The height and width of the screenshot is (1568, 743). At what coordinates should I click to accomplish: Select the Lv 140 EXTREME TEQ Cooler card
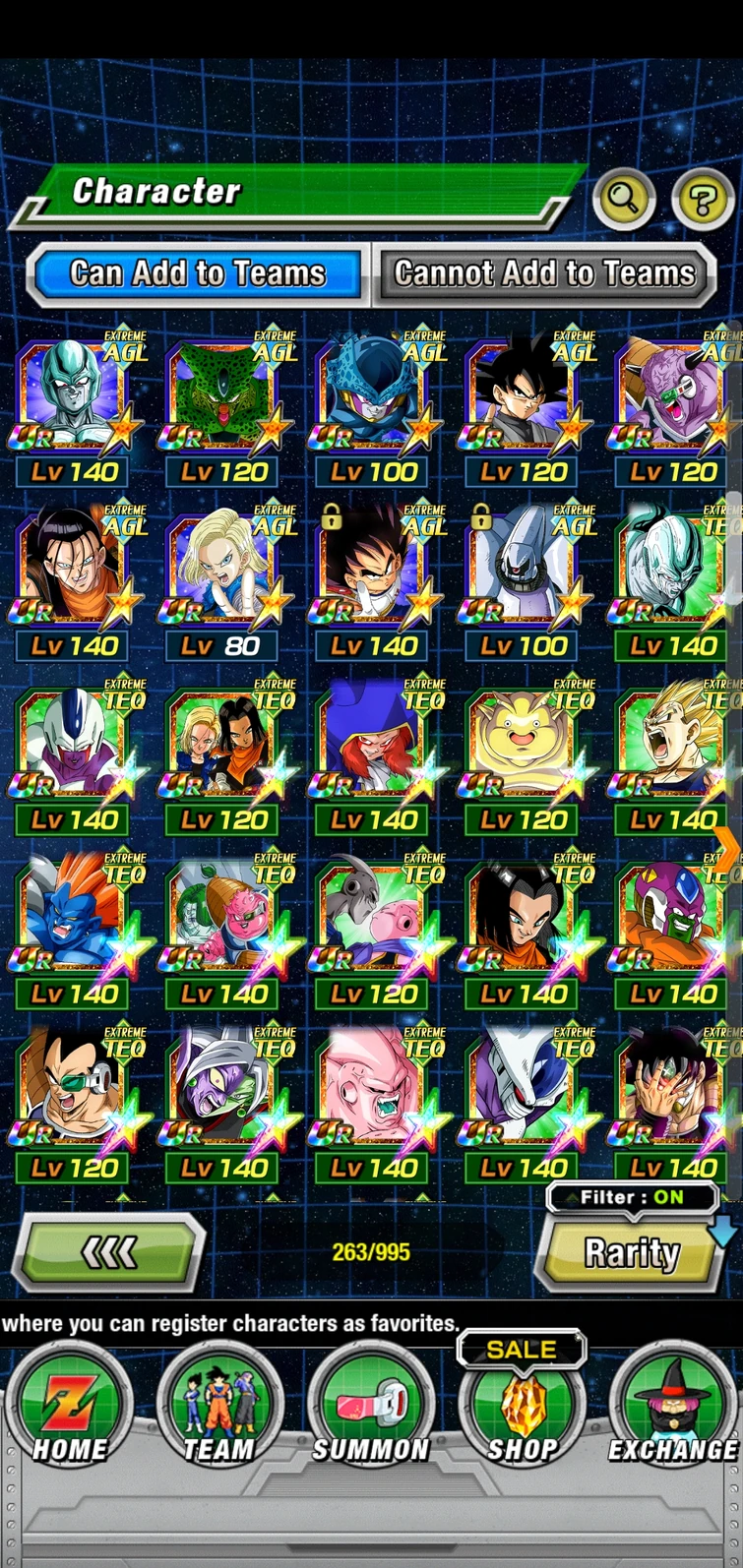click(x=74, y=738)
